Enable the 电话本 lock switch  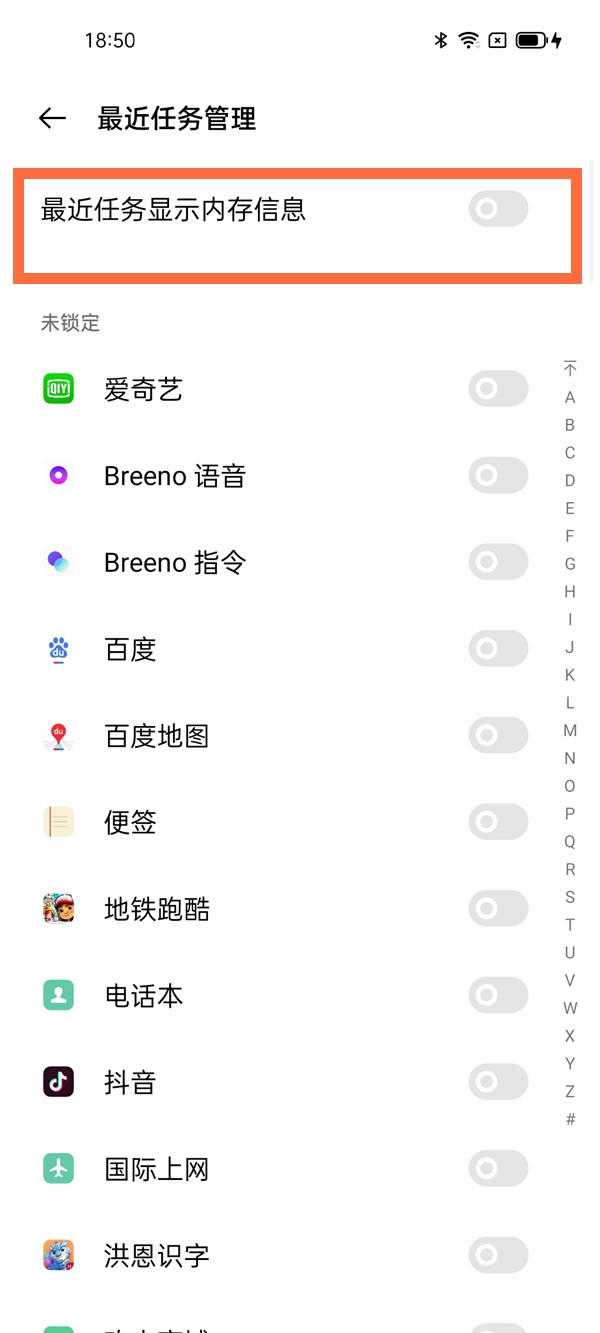[x=498, y=996]
